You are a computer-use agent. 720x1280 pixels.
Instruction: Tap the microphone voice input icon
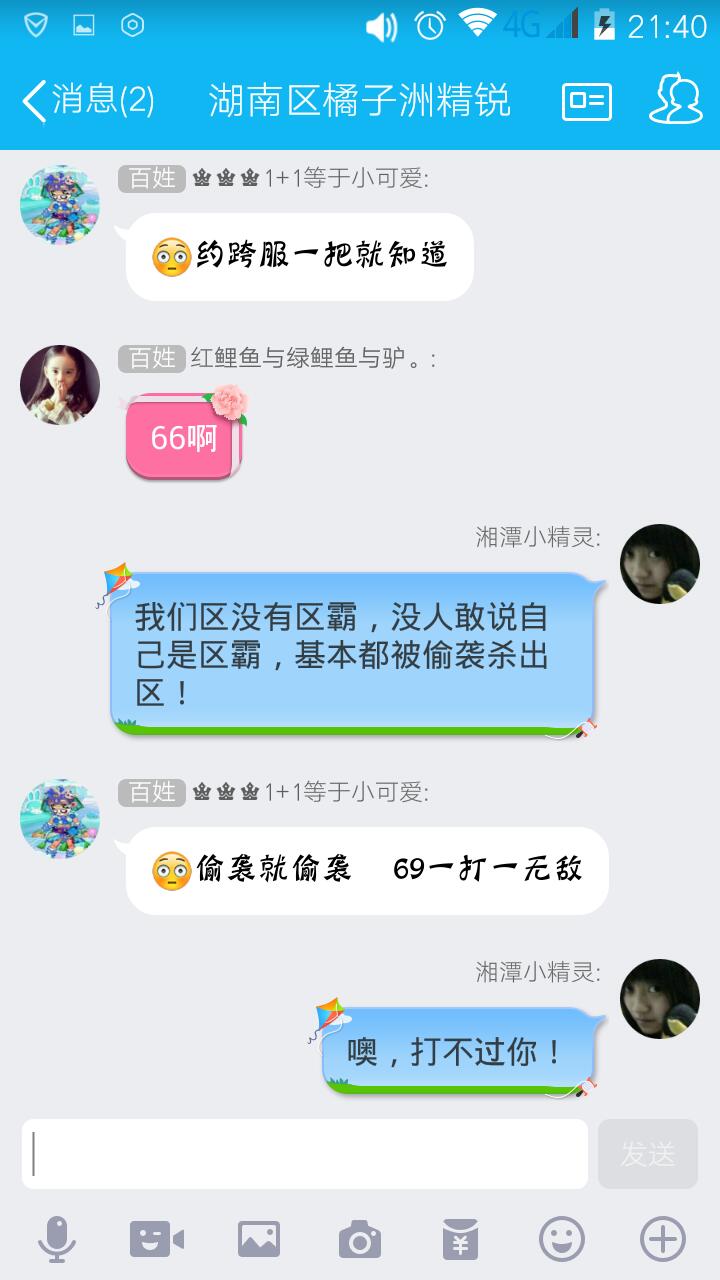tap(57, 1240)
